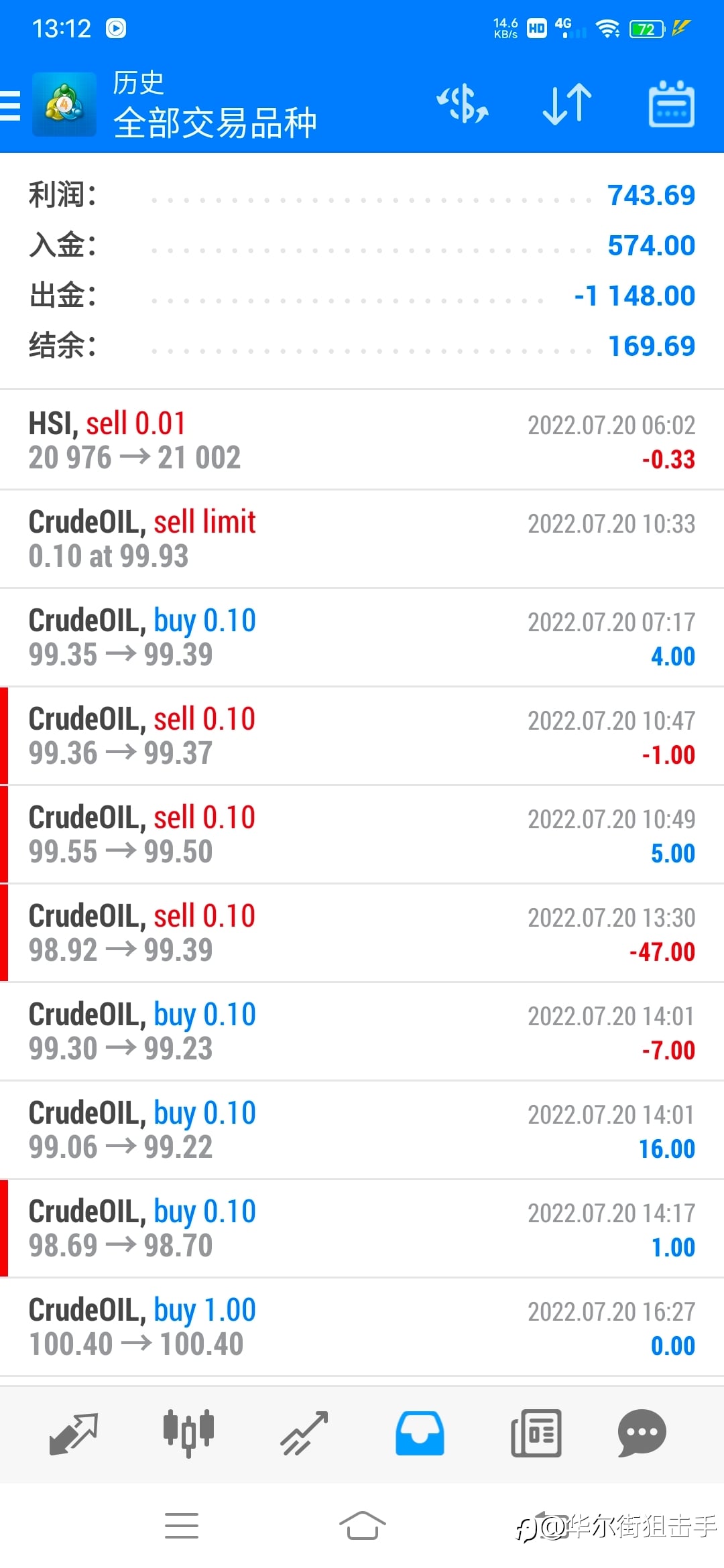Switch to the Chart tab
This screenshot has height=1568, width=724.
188,1433
